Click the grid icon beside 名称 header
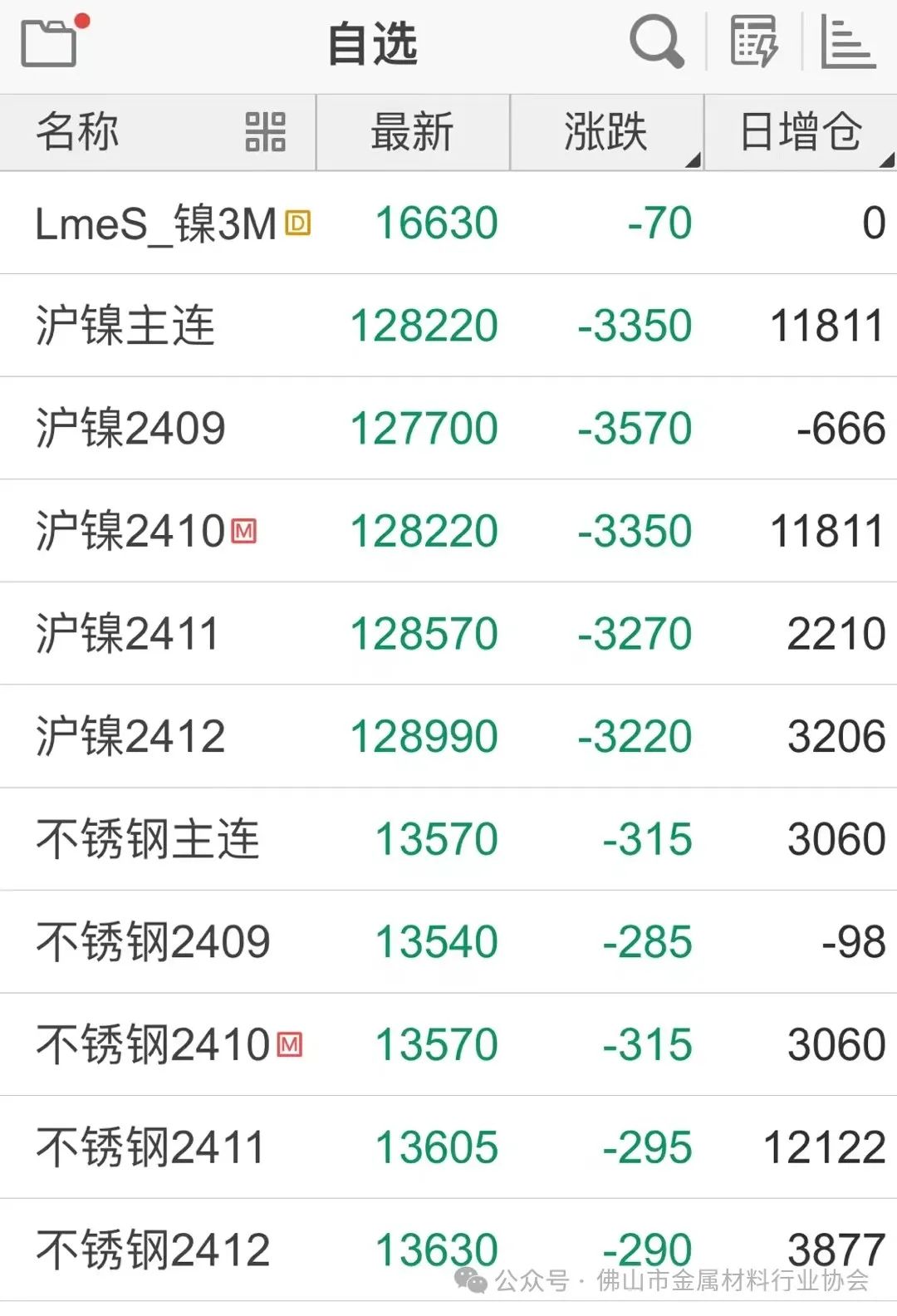897x1316 pixels. pyautogui.click(x=262, y=131)
